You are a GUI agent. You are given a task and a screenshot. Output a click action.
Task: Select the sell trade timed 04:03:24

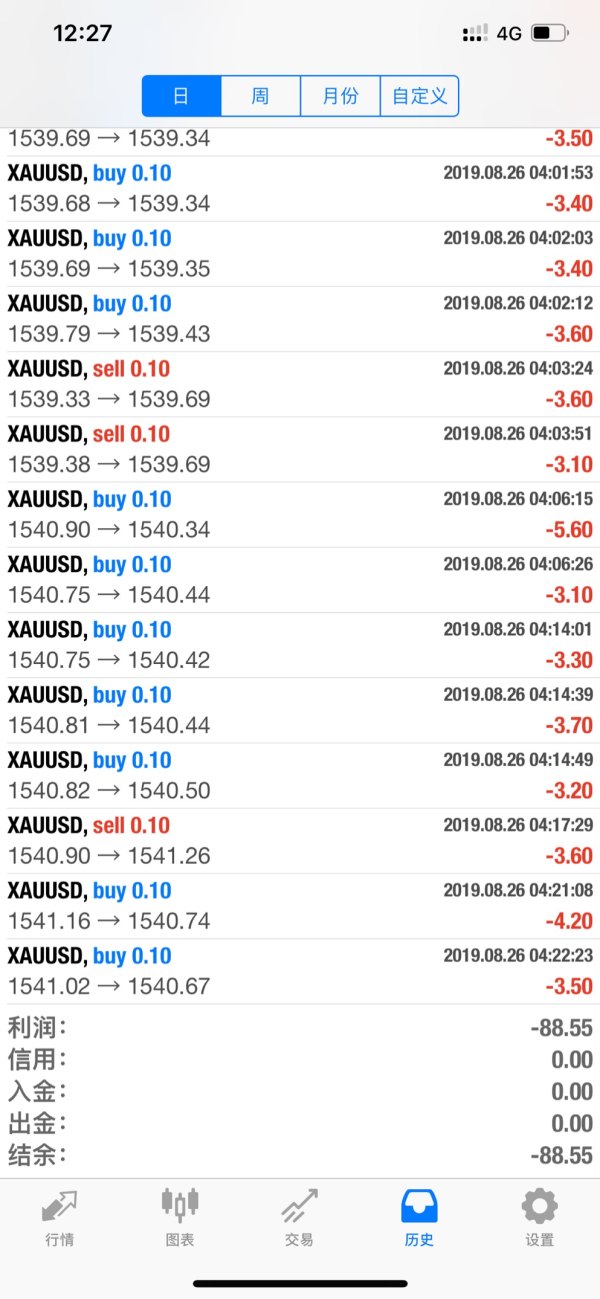pos(300,384)
